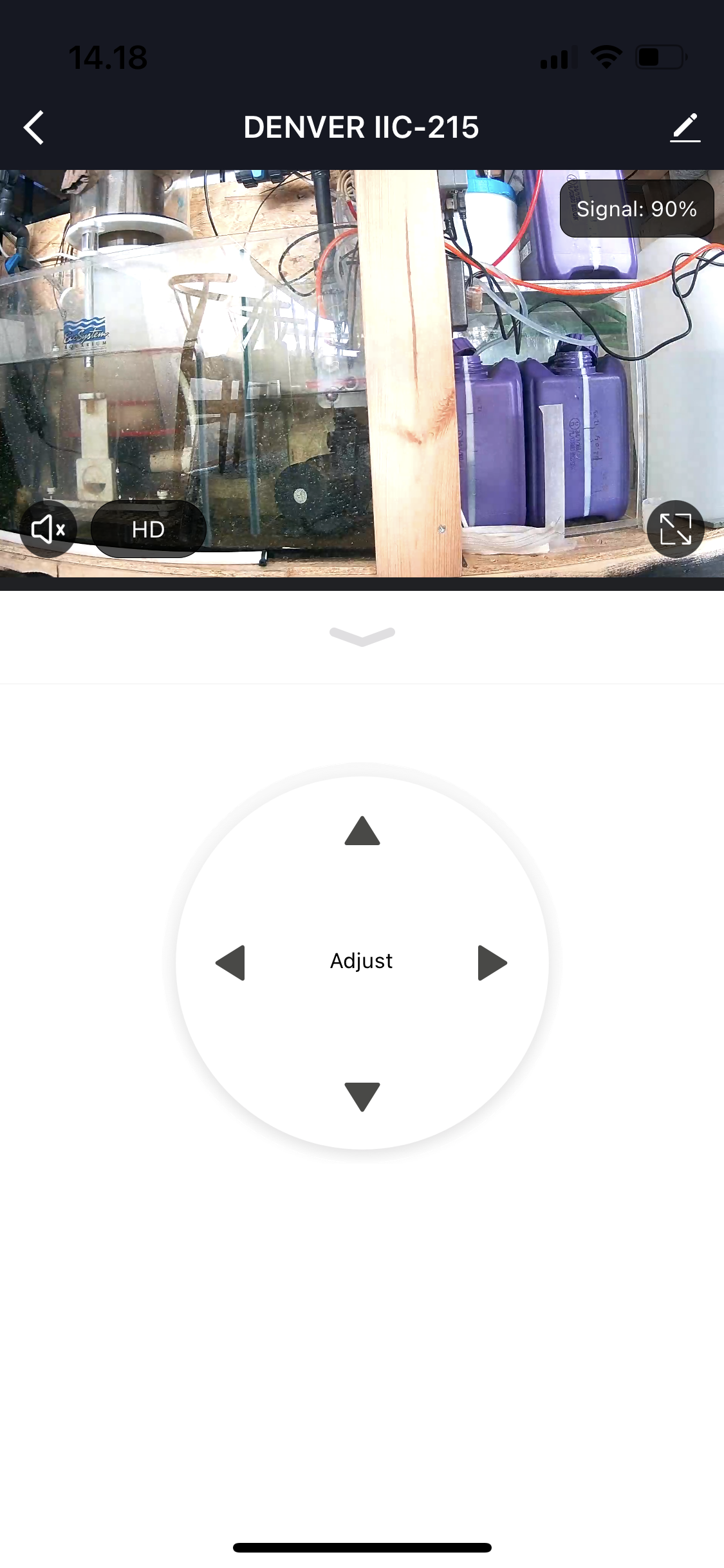Unmute the camera audio
Screen dimensions: 724x1568
pyautogui.click(x=48, y=529)
